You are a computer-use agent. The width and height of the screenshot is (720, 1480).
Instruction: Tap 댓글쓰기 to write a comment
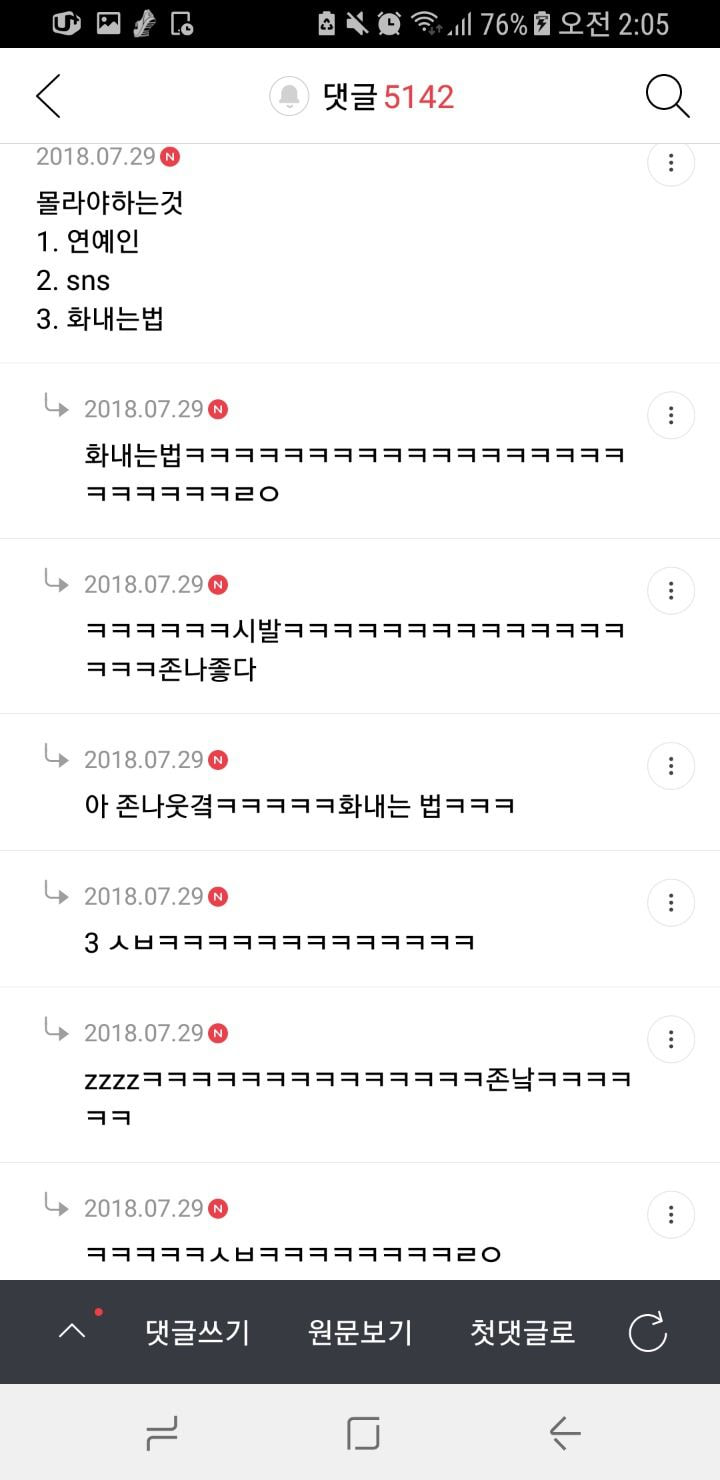point(197,1332)
